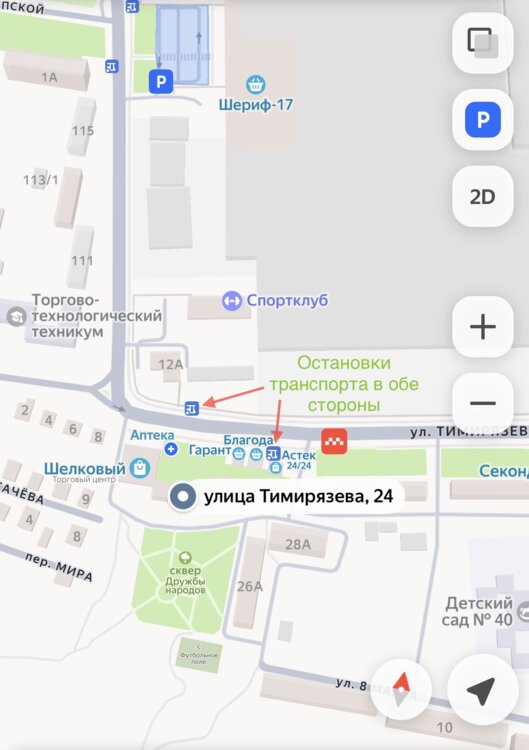Screen dimensions: 529x750
Task: Open the bus stop near building 12A
Action: point(191,409)
